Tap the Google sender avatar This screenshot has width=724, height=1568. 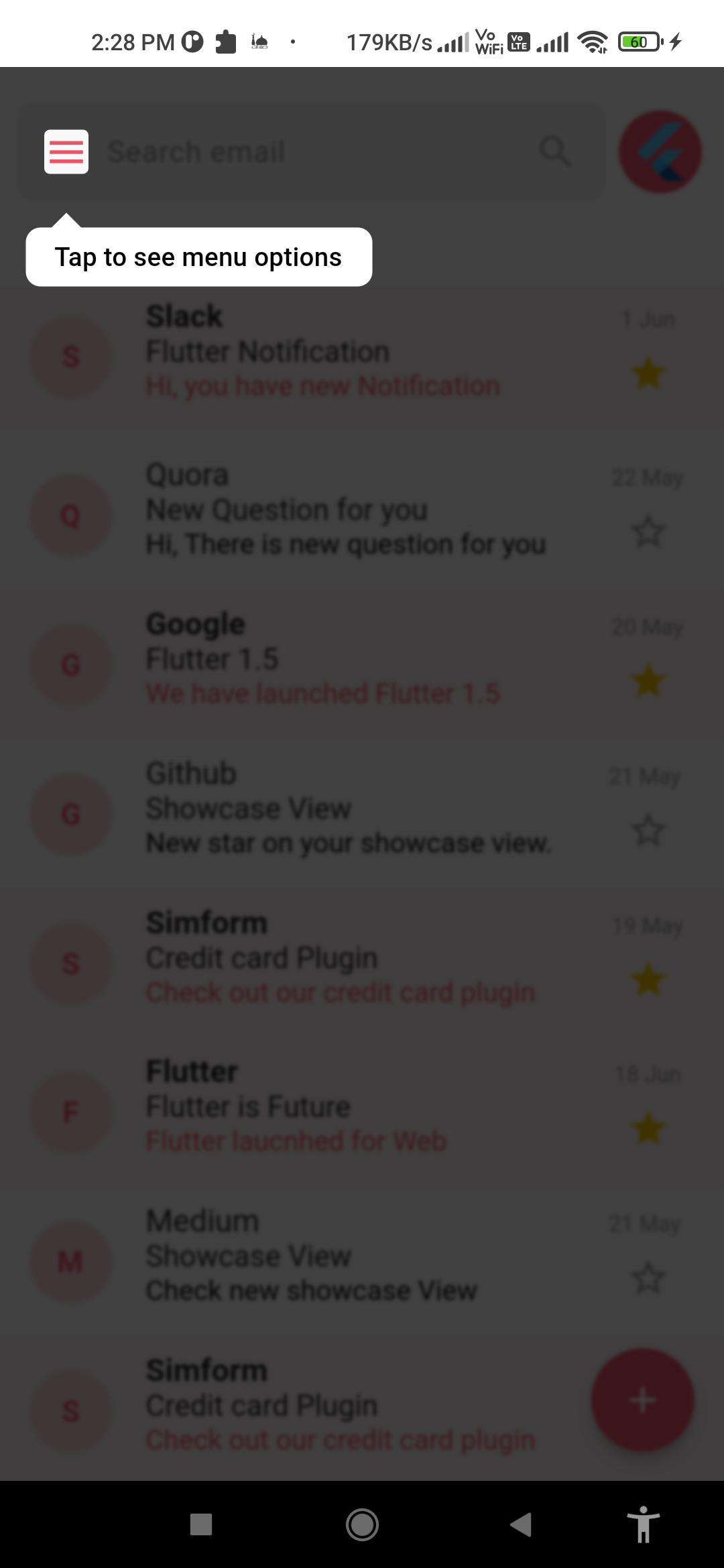(x=70, y=664)
